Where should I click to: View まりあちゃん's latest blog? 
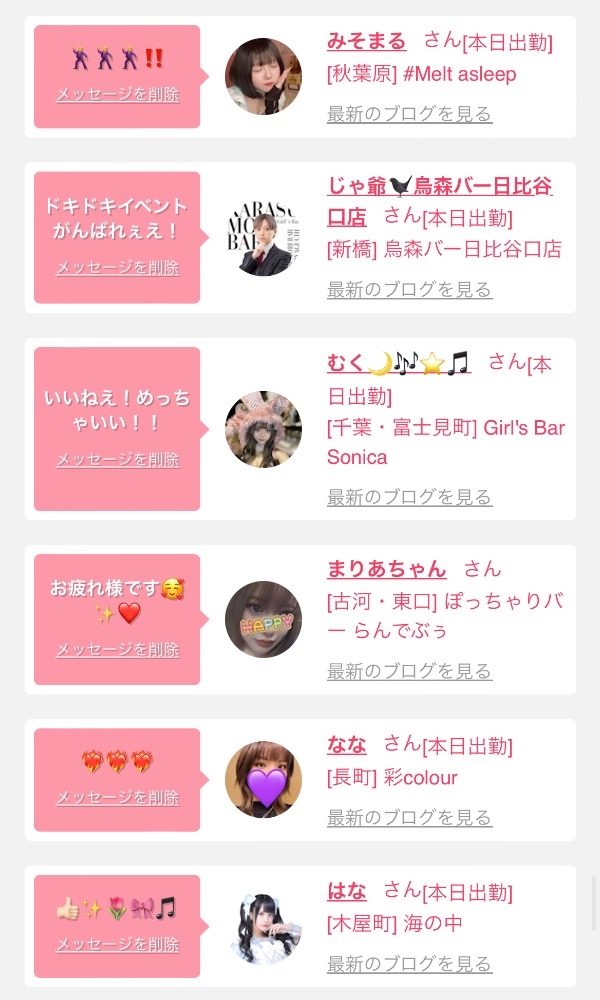point(409,671)
